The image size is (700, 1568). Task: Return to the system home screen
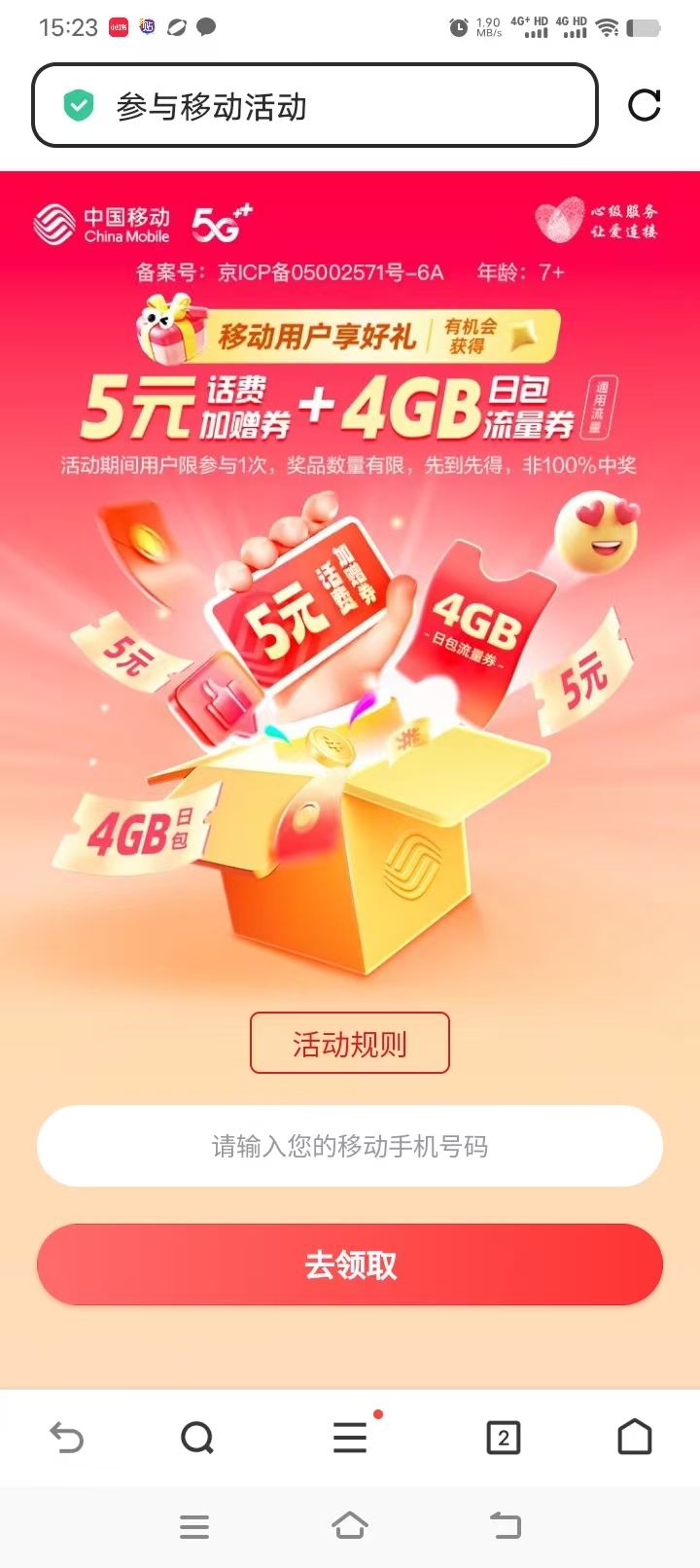[350, 1526]
